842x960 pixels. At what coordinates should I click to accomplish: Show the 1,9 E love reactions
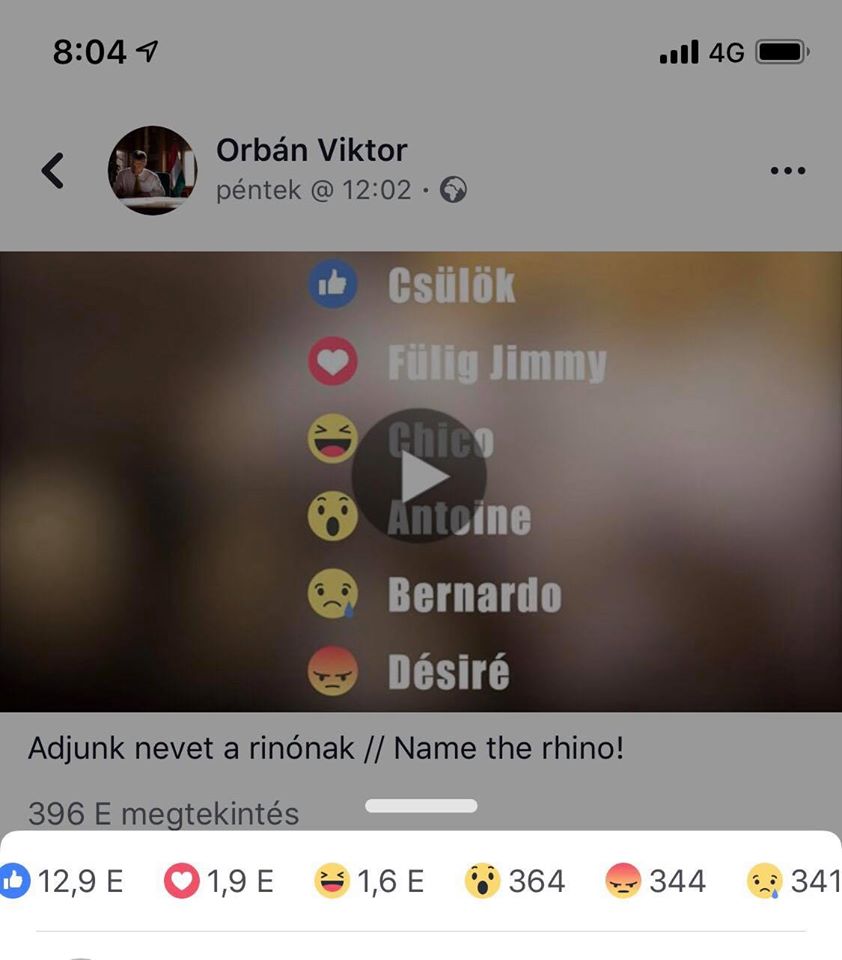point(218,881)
